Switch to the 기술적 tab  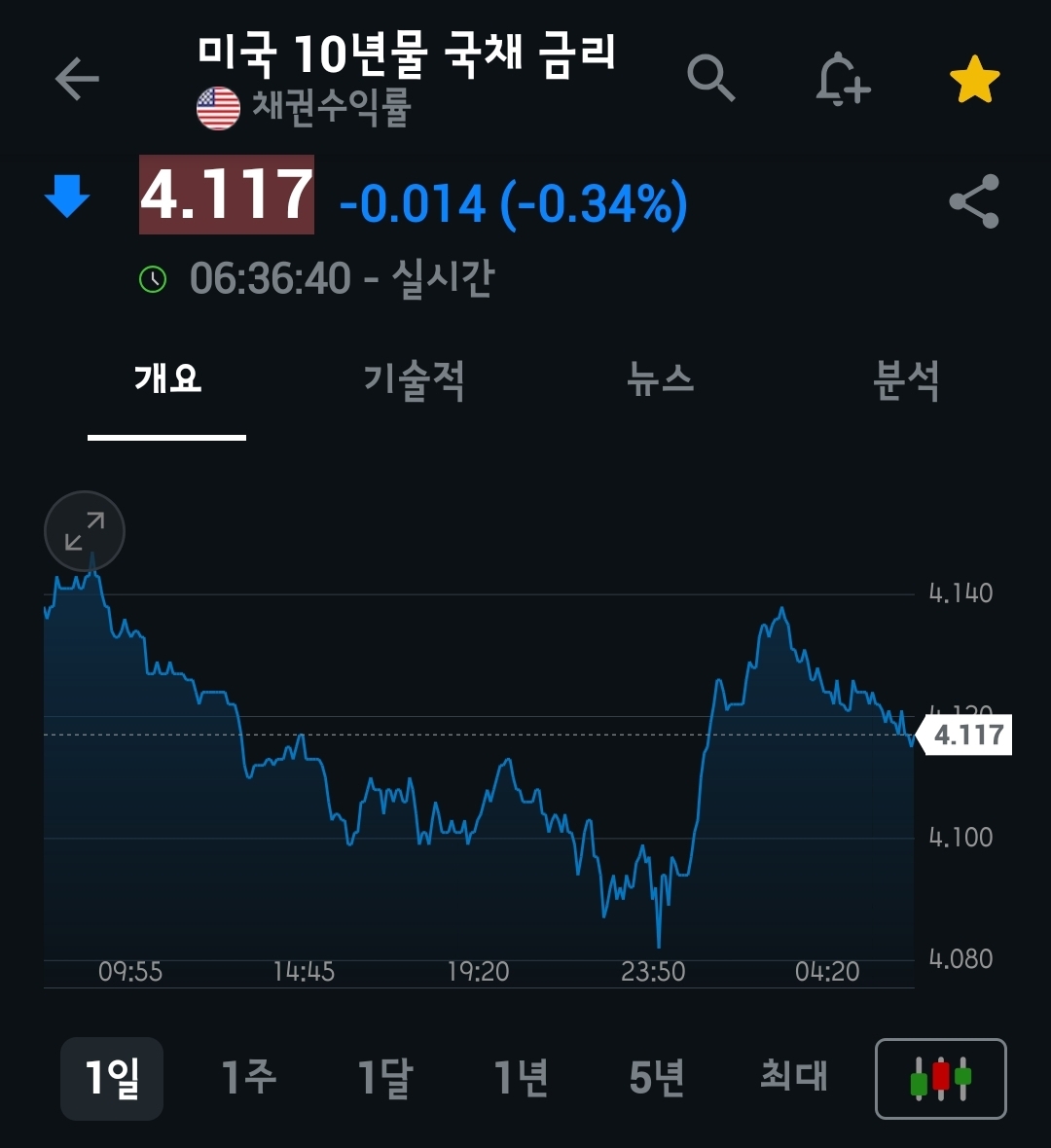tap(414, 378)
